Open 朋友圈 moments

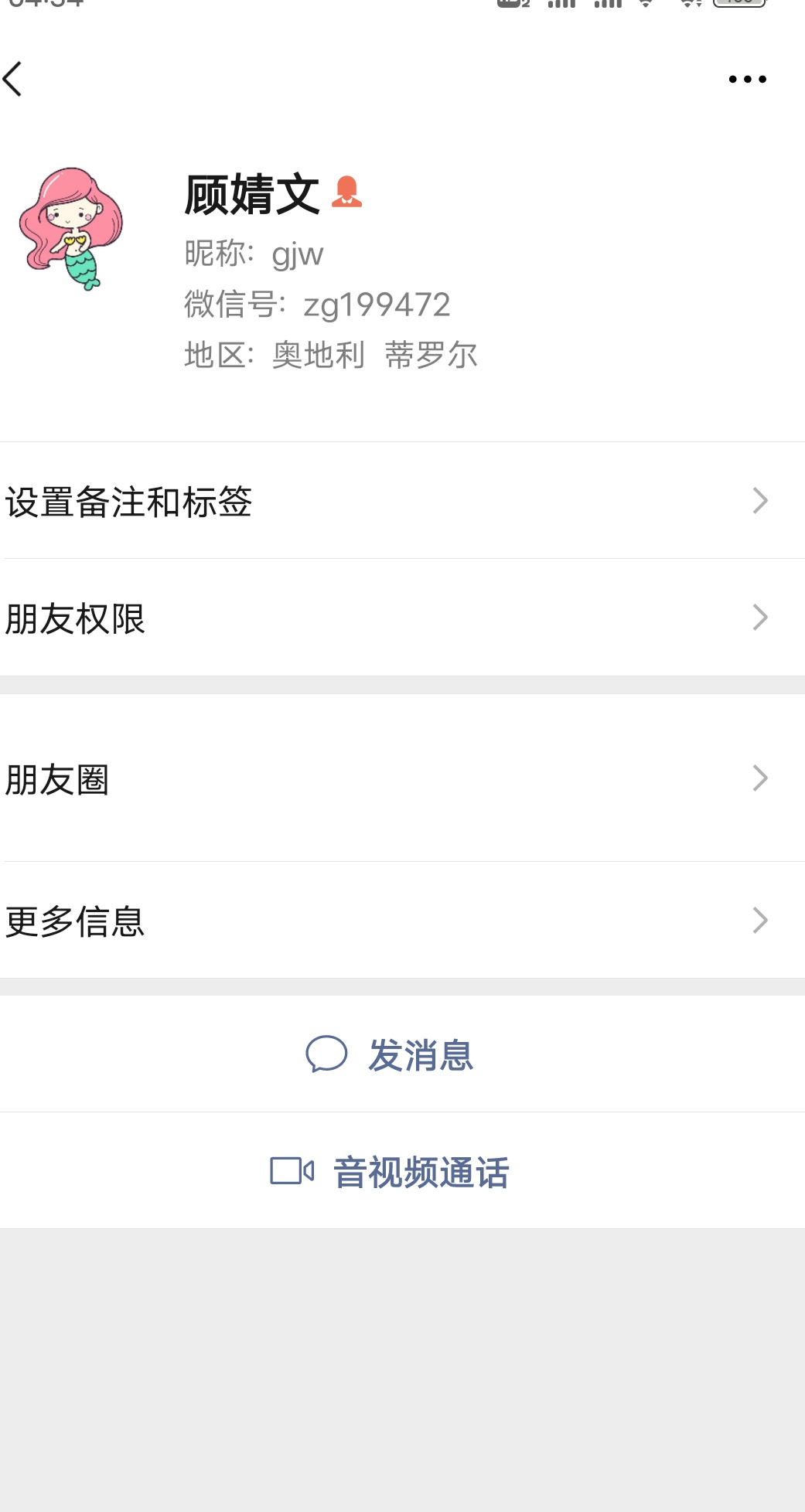pyautogui.click(x=402, y=778)
